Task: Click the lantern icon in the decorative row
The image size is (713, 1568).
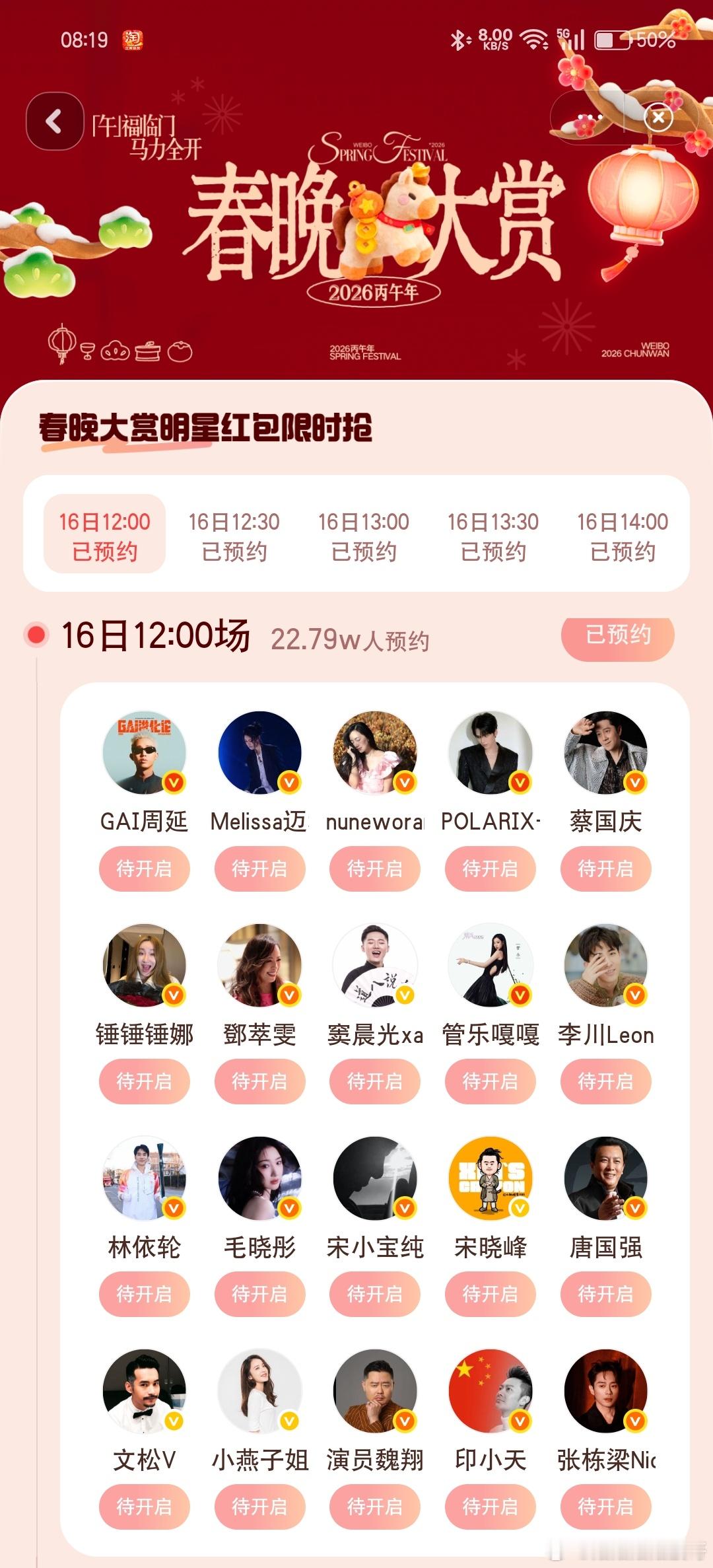Action: click(x=61, y=341)
